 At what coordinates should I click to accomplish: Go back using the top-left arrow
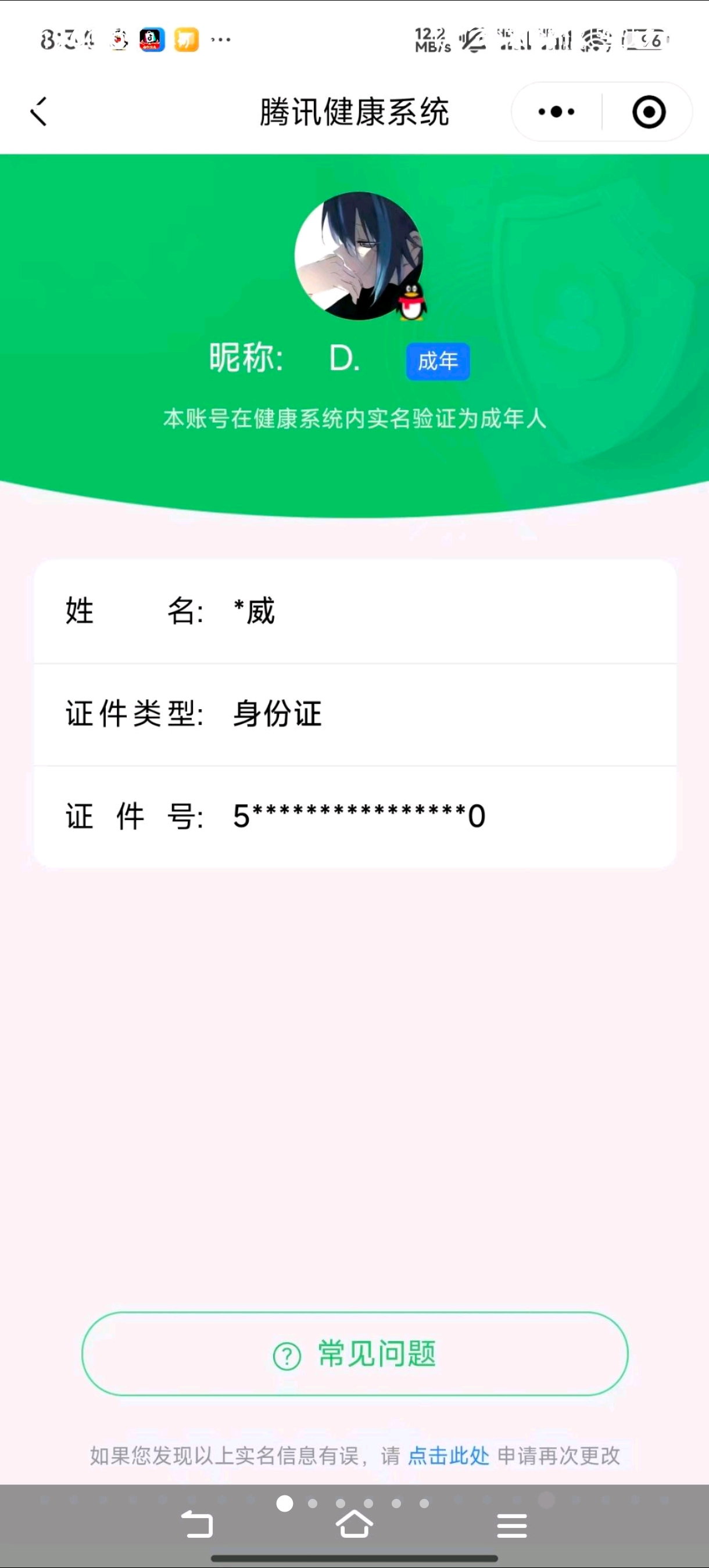pyautogui.click(x=39, y=112)
